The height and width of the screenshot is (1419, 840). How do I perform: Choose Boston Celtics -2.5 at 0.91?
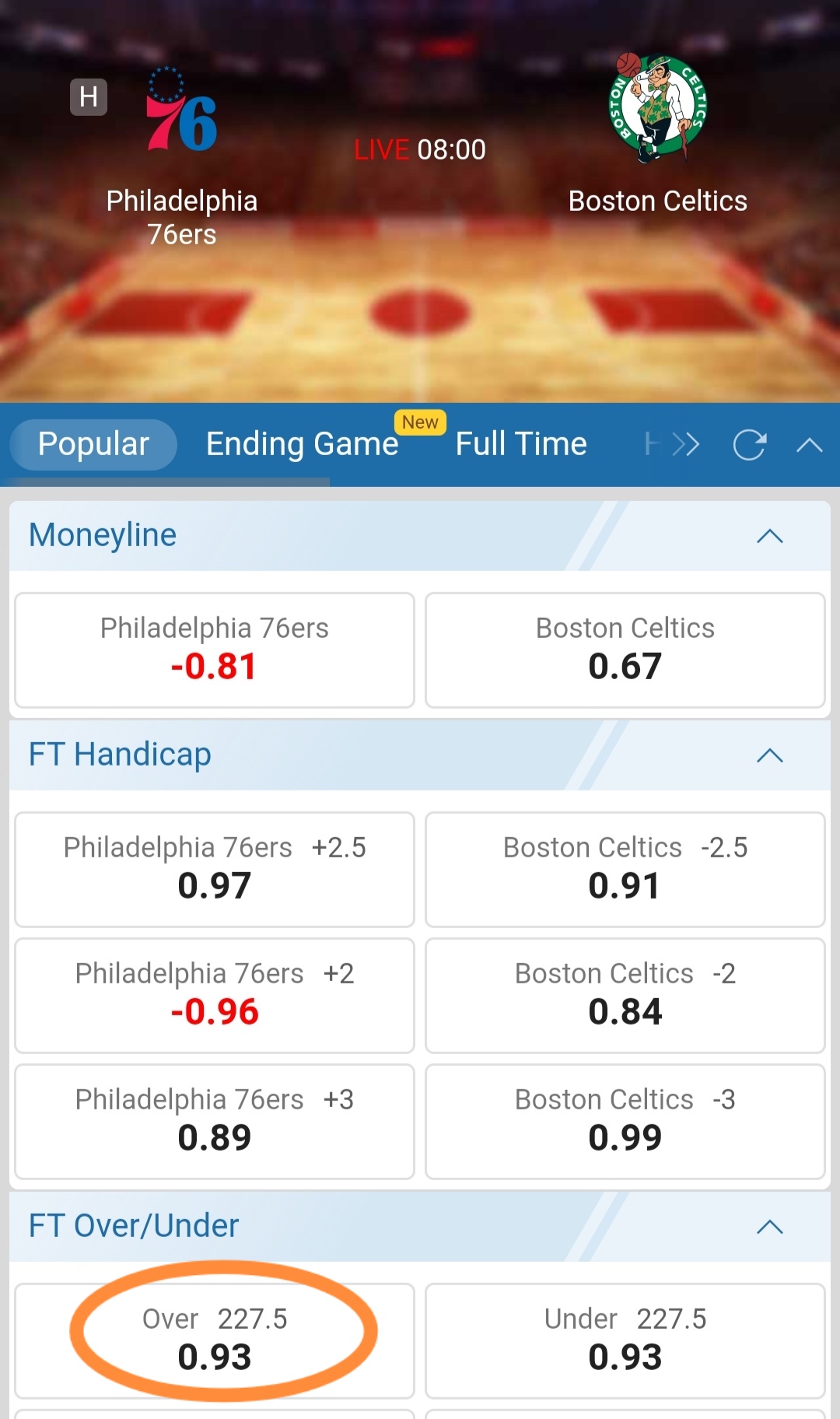click(625, 869)
